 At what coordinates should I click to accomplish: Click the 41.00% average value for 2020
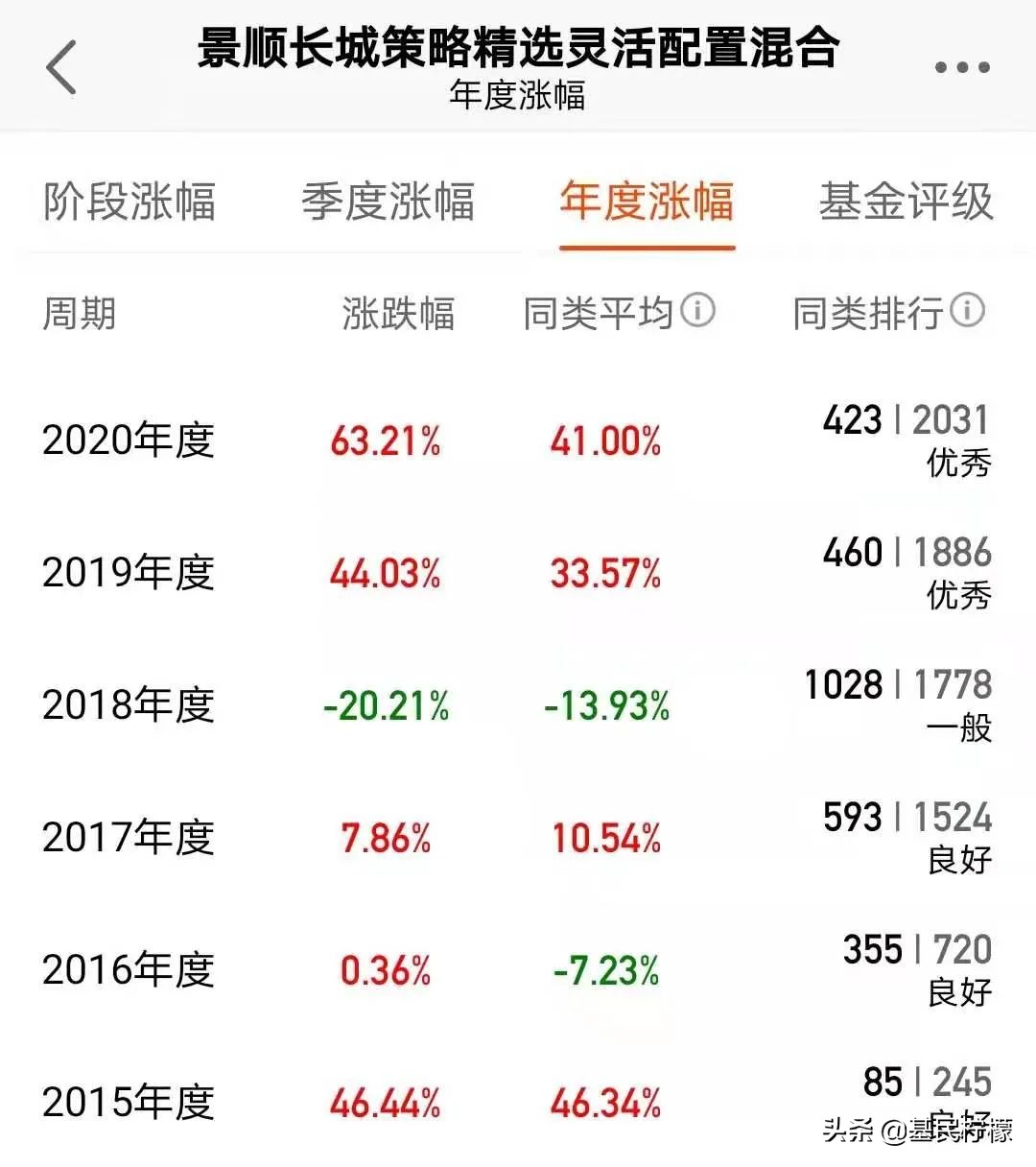(x=605, y=441)
